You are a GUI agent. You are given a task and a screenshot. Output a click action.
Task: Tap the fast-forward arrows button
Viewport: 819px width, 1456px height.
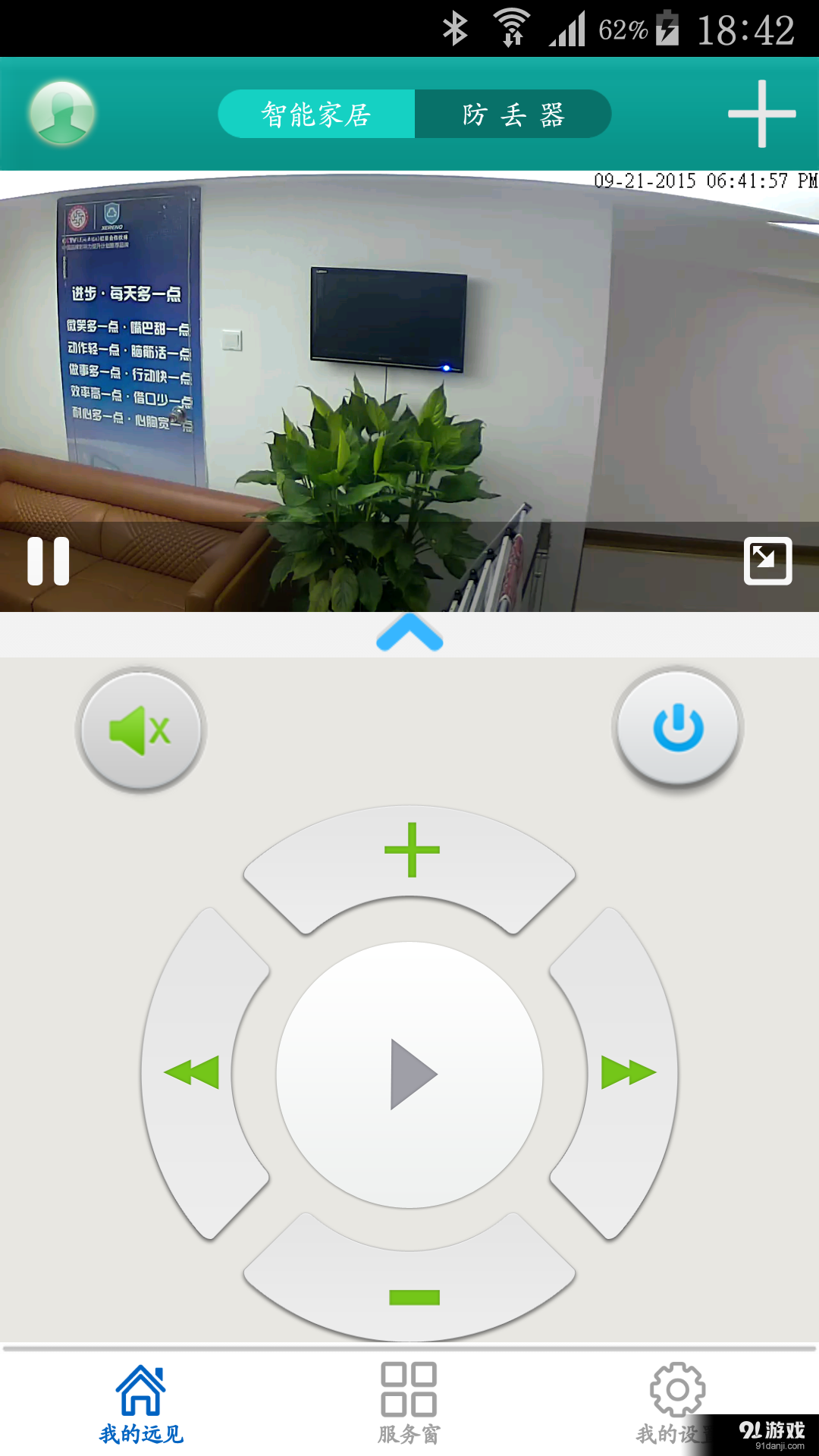point(626,1072)
